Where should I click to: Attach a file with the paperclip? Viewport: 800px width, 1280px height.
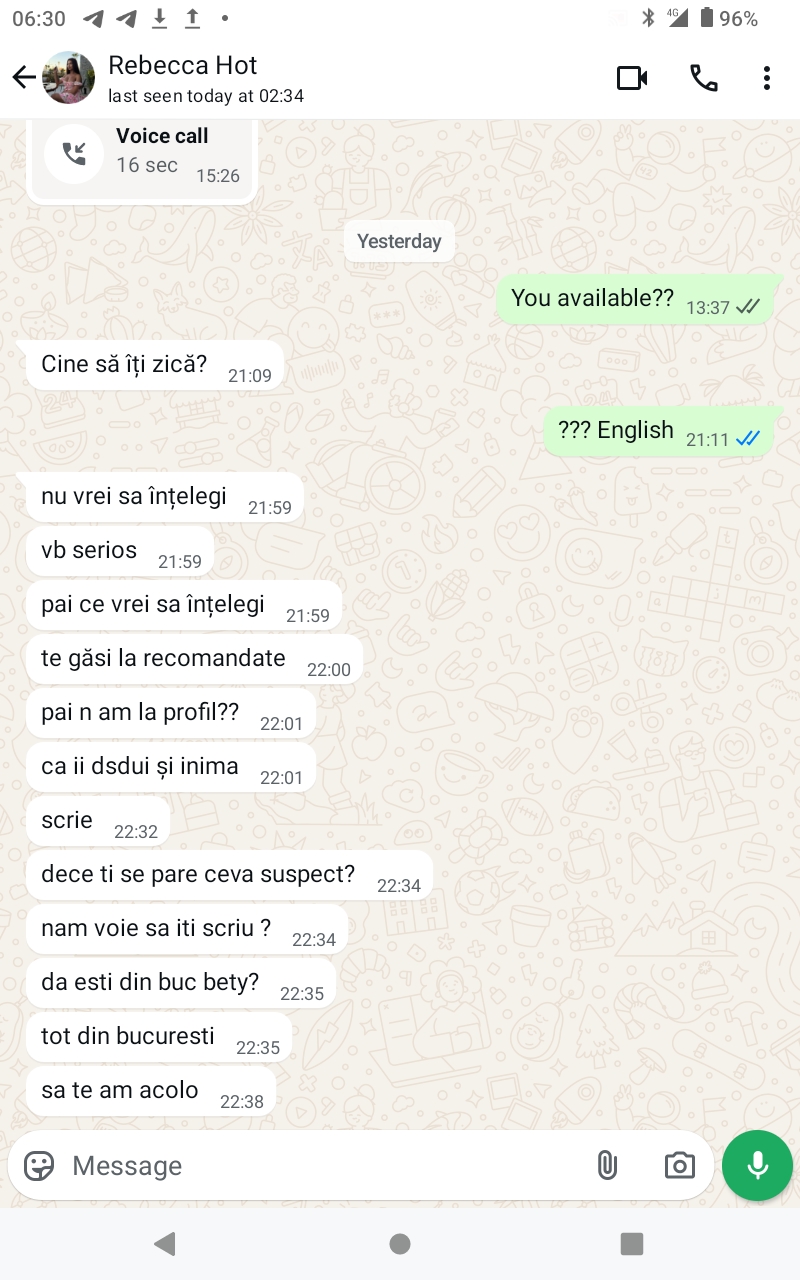click(x=607, y=1165)
